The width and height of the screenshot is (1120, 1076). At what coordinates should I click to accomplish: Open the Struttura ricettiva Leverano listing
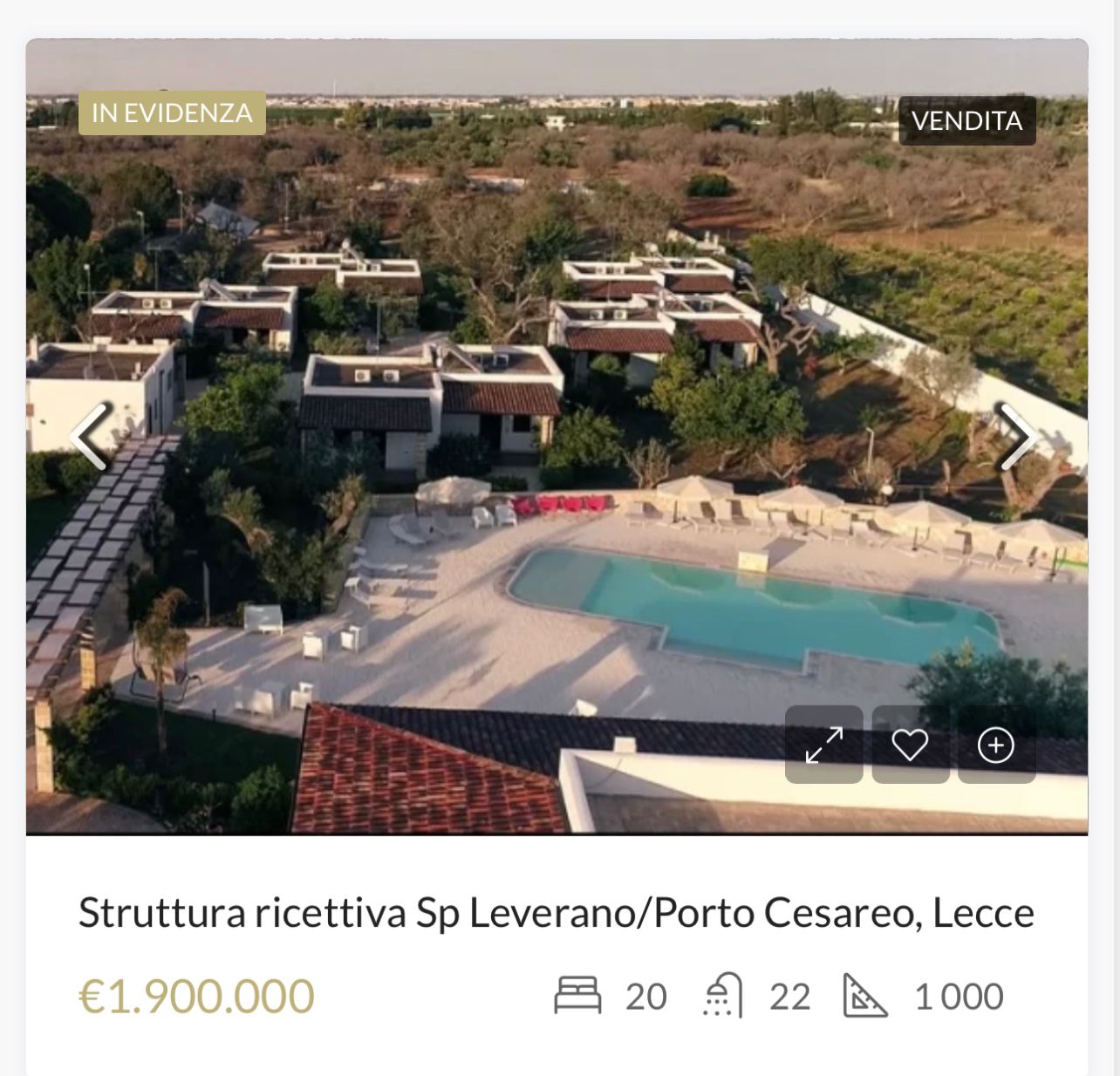click(x=556, y=913)
